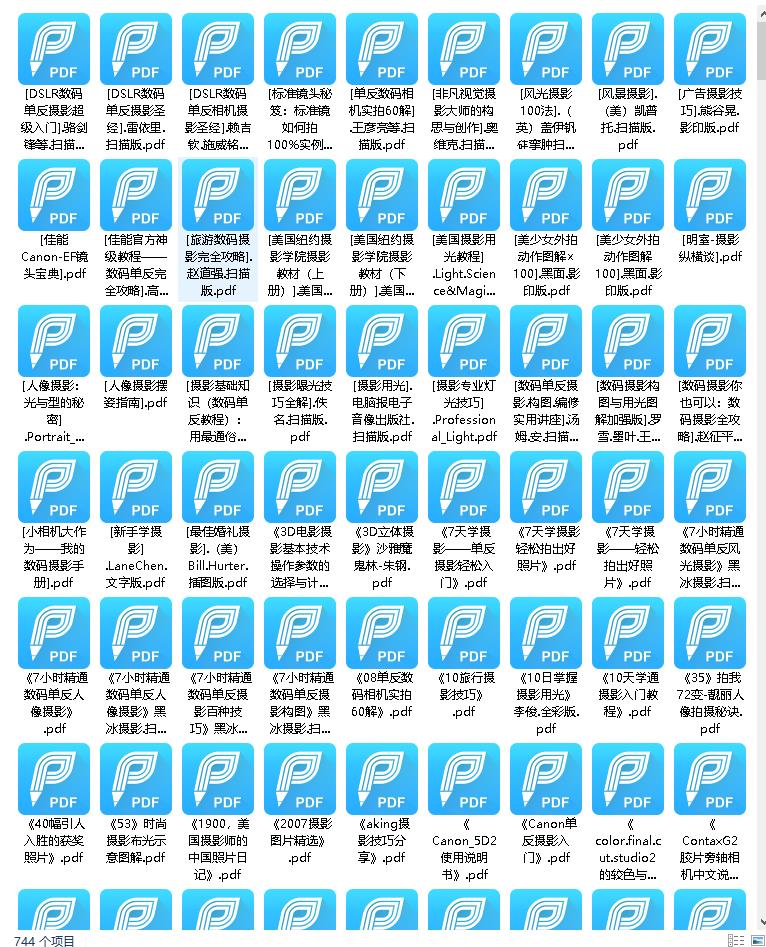Open 旅游数码摄影完全攻略 PDF file
The image size is (766, 947).
click(x=218, y=195)
